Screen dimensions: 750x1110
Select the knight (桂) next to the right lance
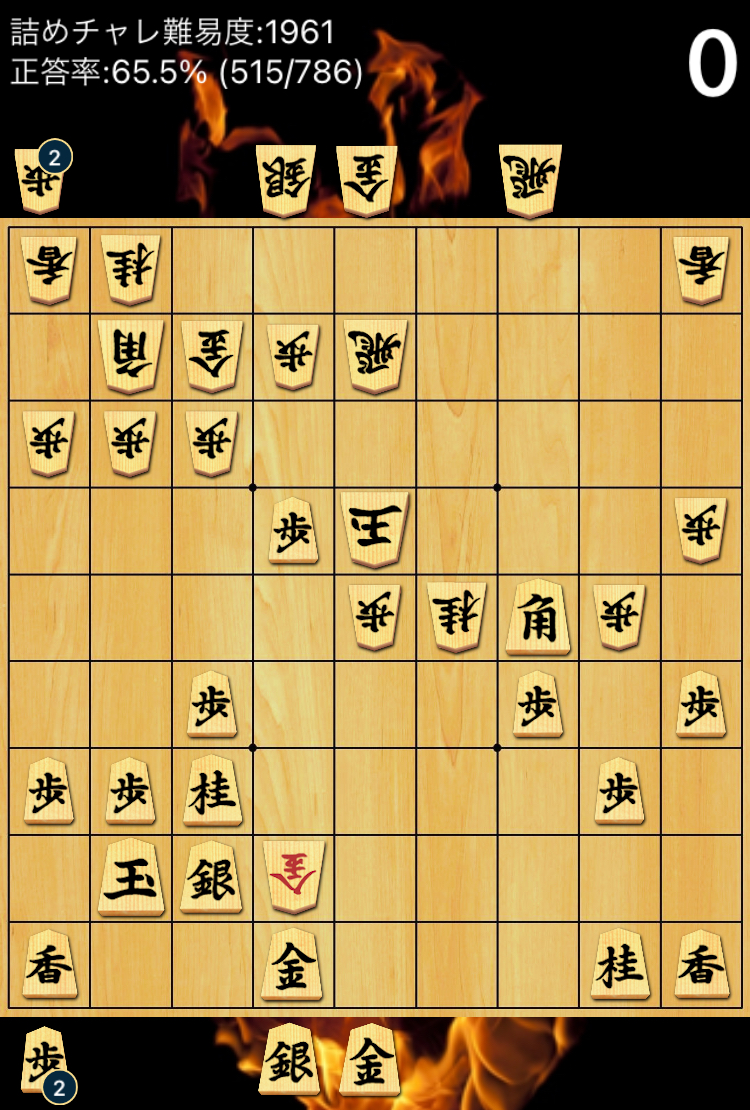[x=620, y=965]
